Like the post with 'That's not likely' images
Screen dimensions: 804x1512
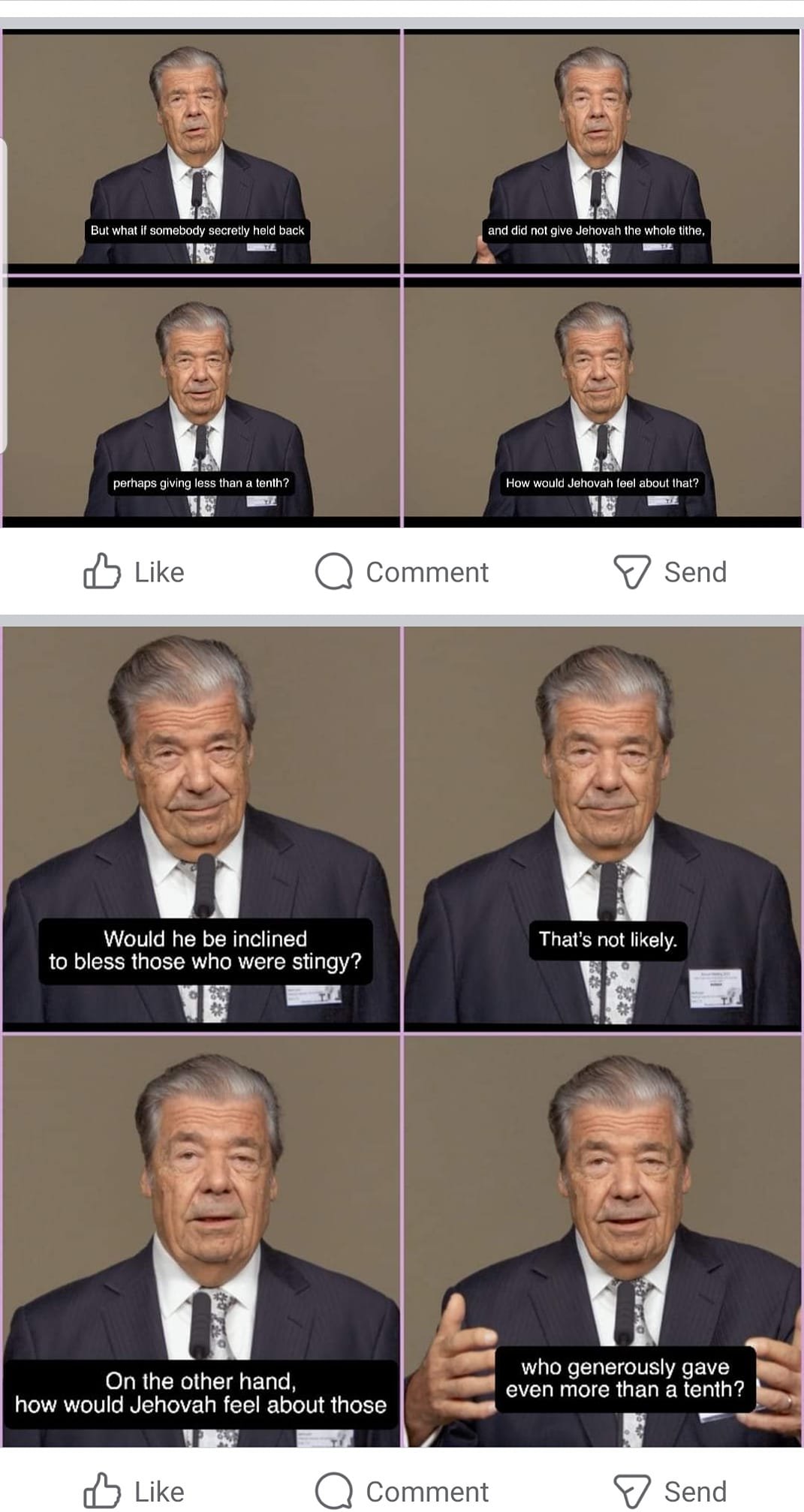pyautogui.click(x=134, y=1491)
